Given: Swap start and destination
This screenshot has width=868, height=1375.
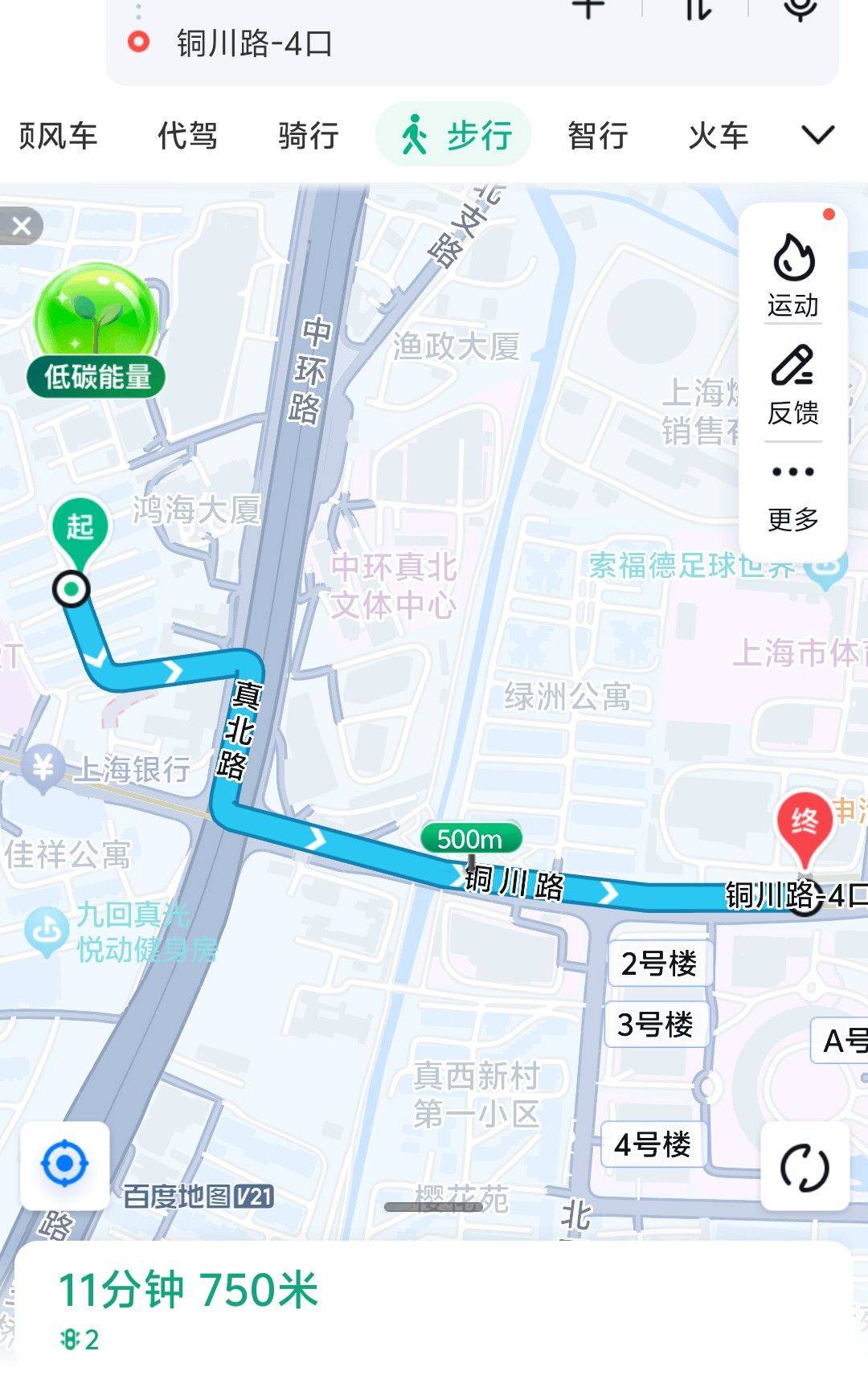Looking at the screenshot, I should (698, 10).
